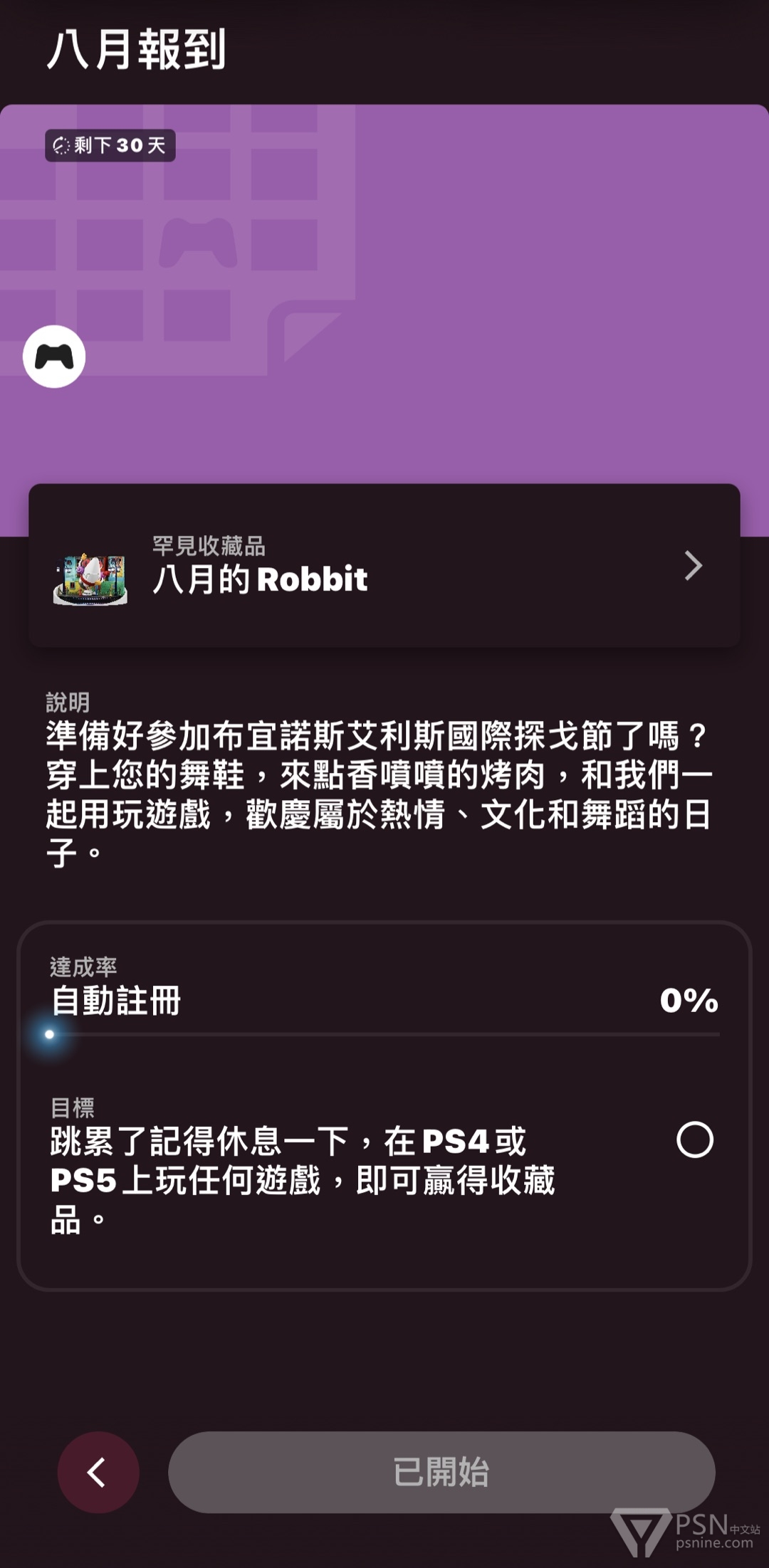This screenshot has width=769, height=1568.
Task: Go back with the round arrow button
Action: 98,1472
